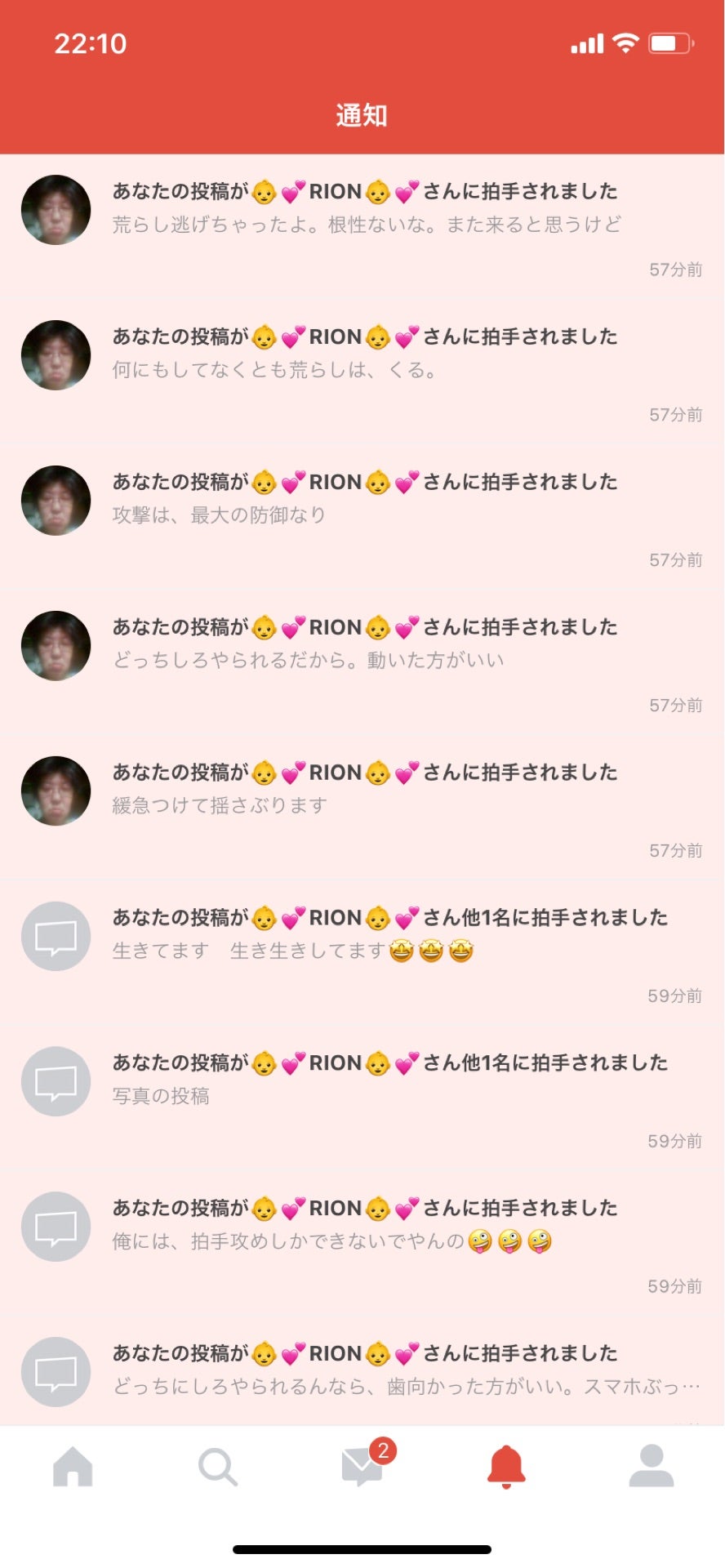
Task: Tap the '57分前' timestamp on the top notification
Action: [x=676, y=269]
